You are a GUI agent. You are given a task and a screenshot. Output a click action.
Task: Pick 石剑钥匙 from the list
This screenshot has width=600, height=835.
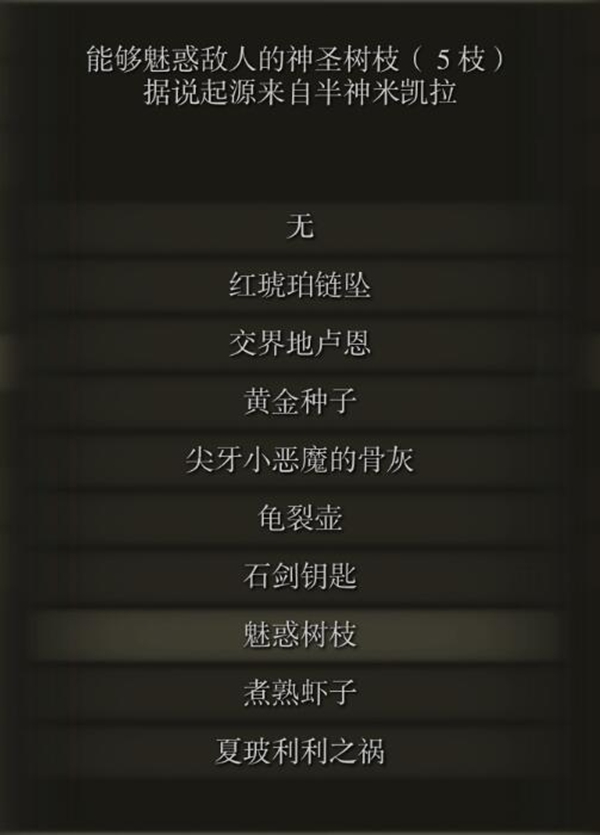300,576
